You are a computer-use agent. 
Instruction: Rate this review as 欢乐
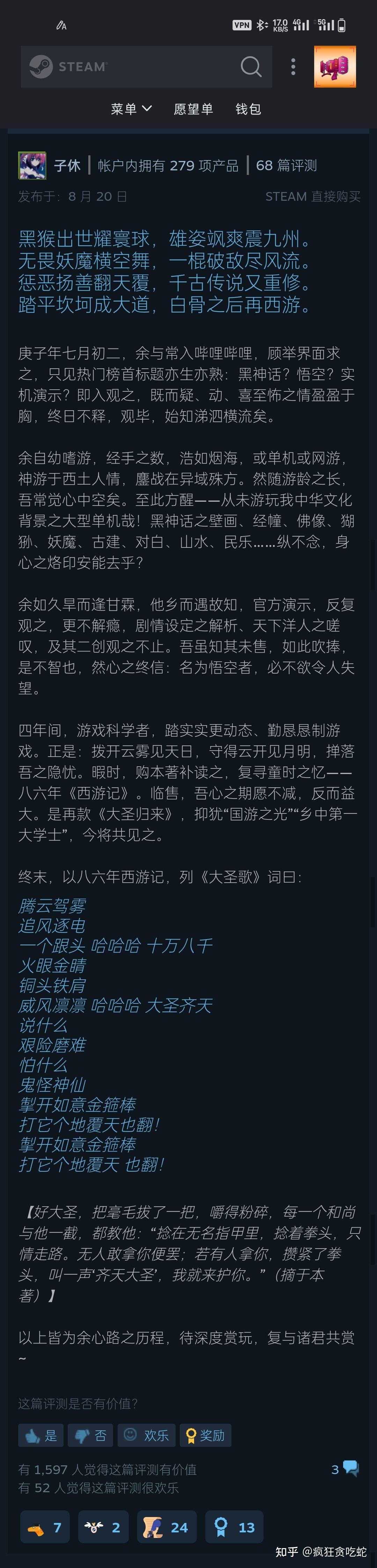pos(146,1435)
